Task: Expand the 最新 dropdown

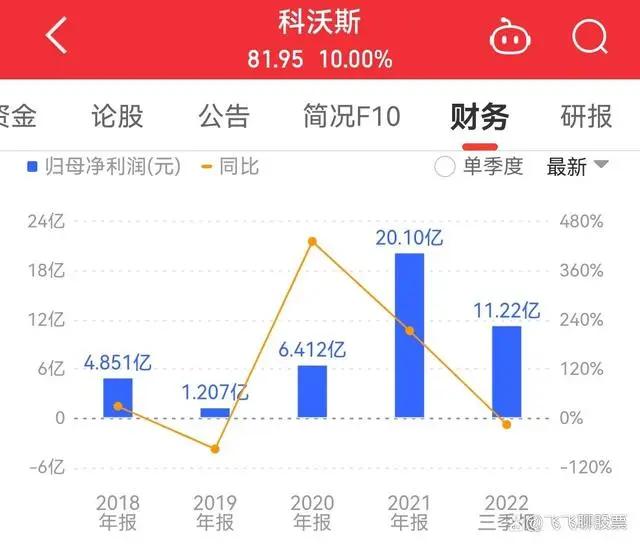Action: tap(577, 167)
